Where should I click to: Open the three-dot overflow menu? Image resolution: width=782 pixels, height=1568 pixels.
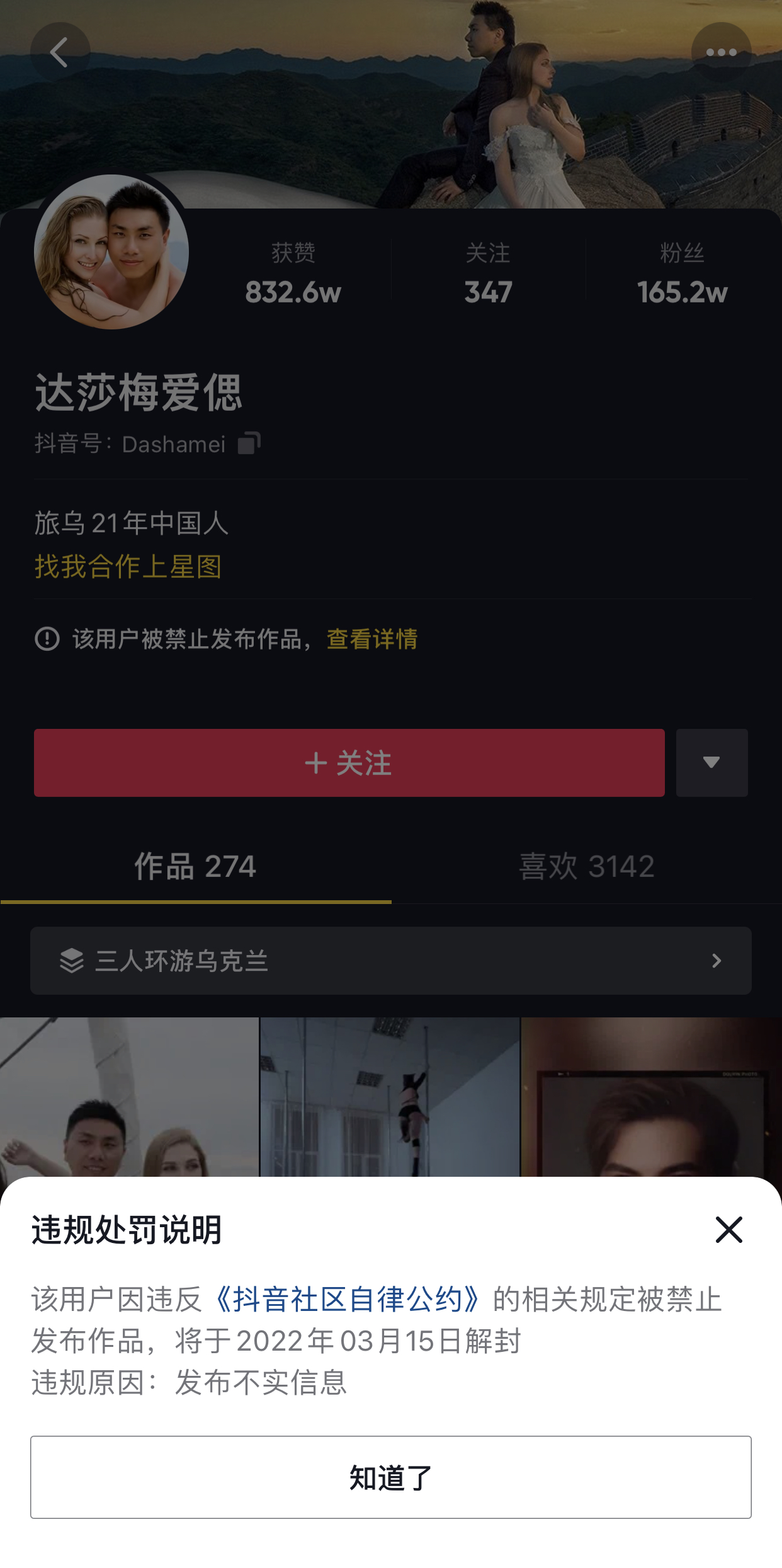(x=721, y=52)
